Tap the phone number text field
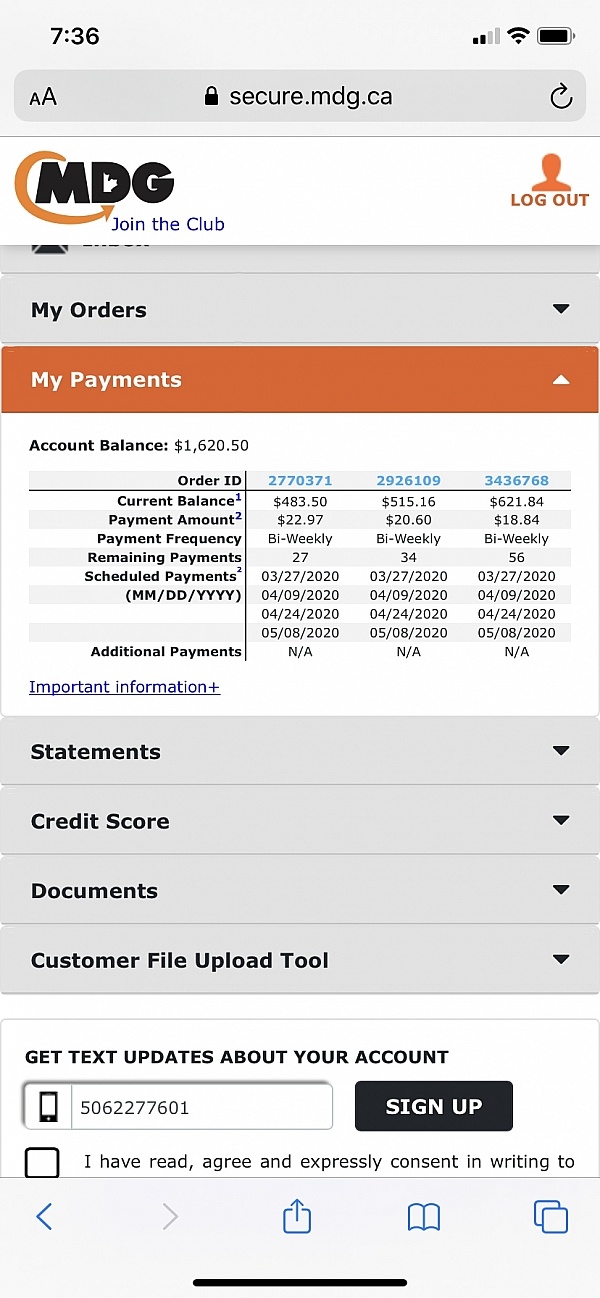This screenshot has height=1298, width=600. tap(200, 1107)
